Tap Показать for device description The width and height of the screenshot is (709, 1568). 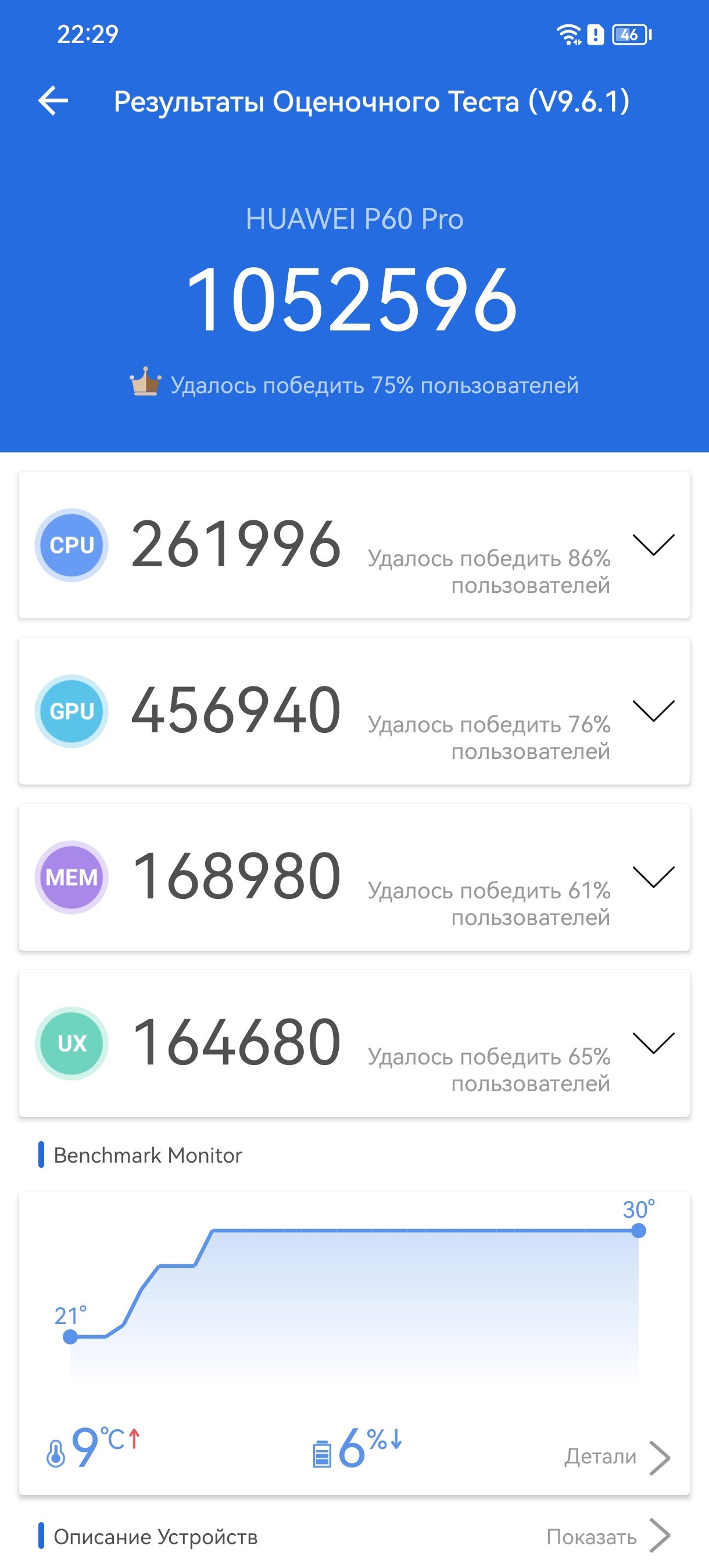608,1536
